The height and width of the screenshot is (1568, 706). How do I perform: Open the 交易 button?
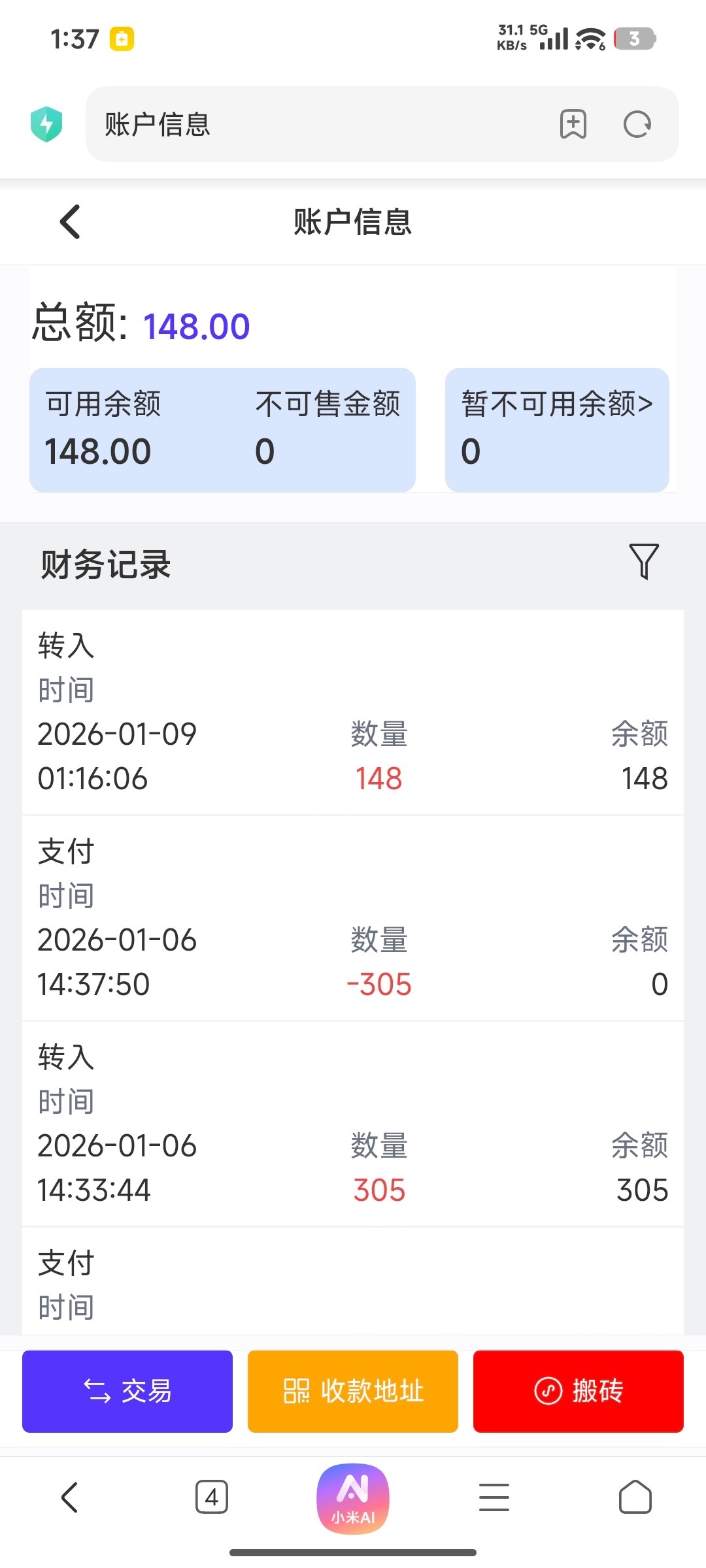click(127, 1391)
